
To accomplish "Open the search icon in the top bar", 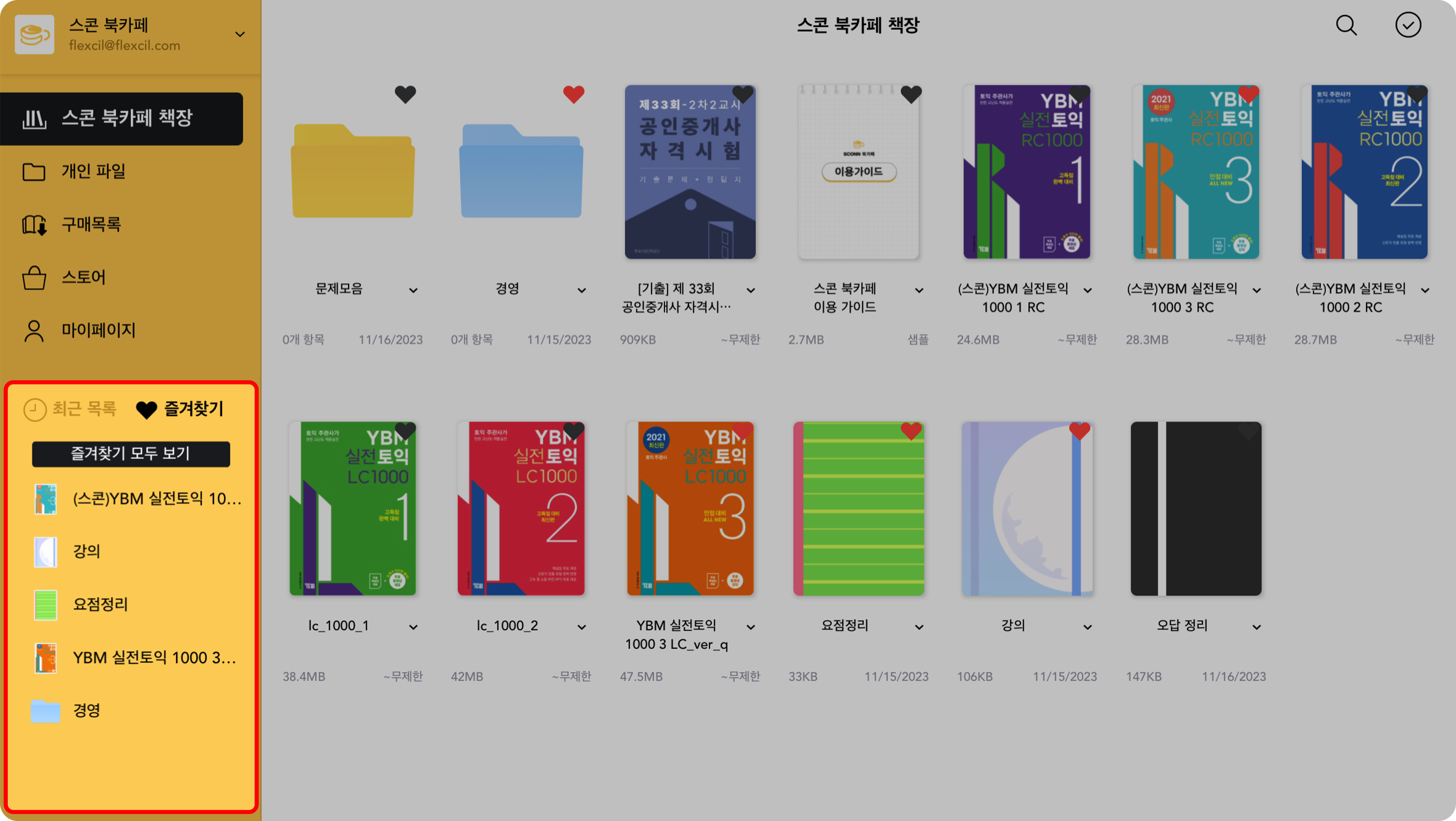I will 1346,25.
